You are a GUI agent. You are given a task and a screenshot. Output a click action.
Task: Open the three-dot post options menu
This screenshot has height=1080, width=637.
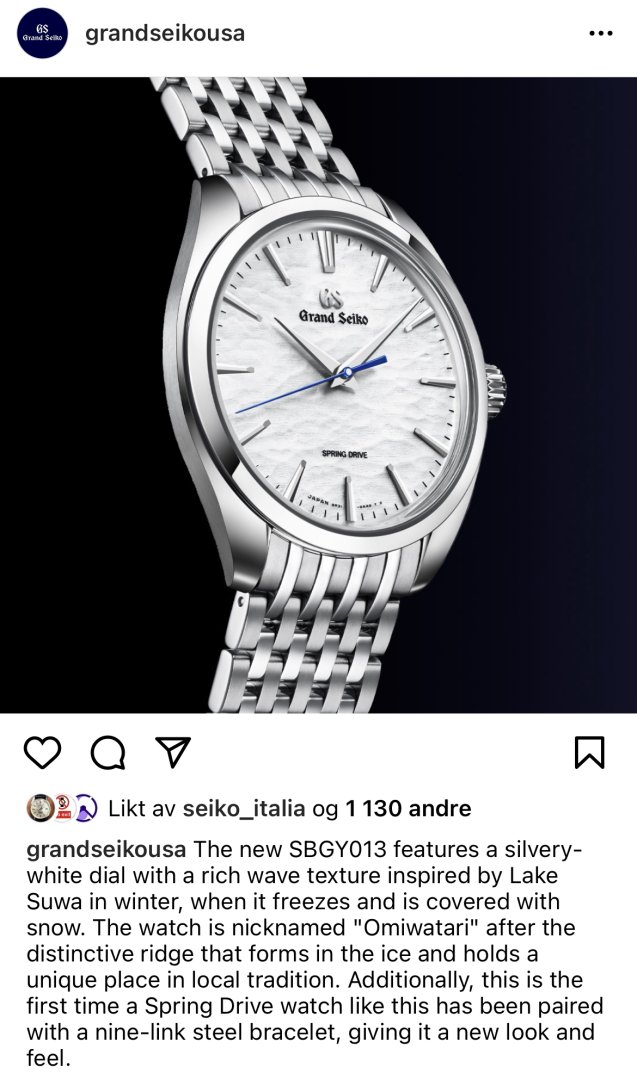point(600,33)
